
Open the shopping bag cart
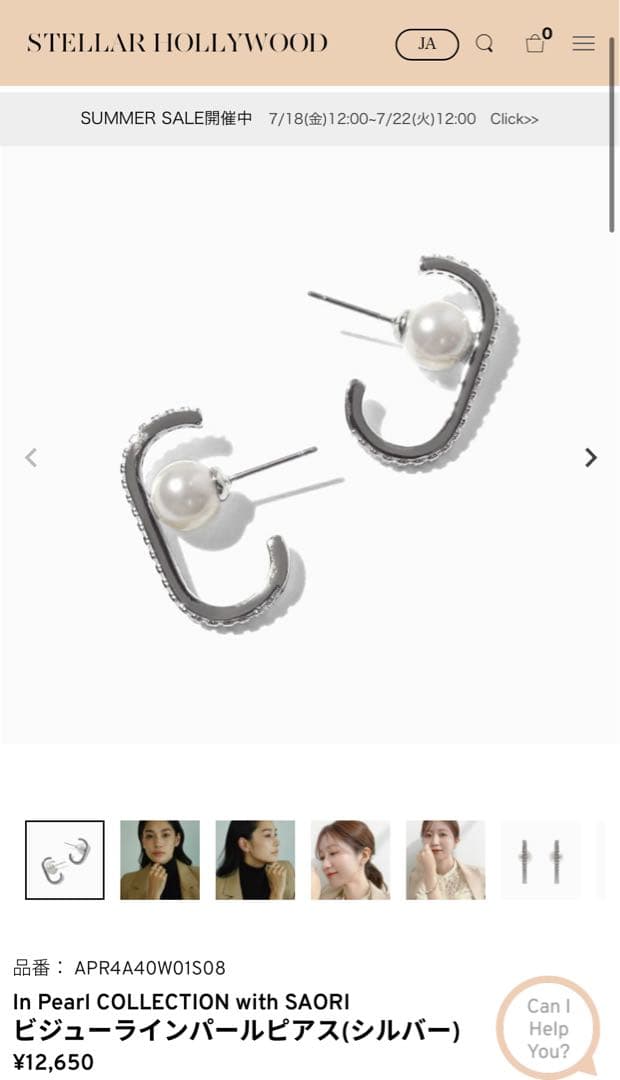point(536,43)
